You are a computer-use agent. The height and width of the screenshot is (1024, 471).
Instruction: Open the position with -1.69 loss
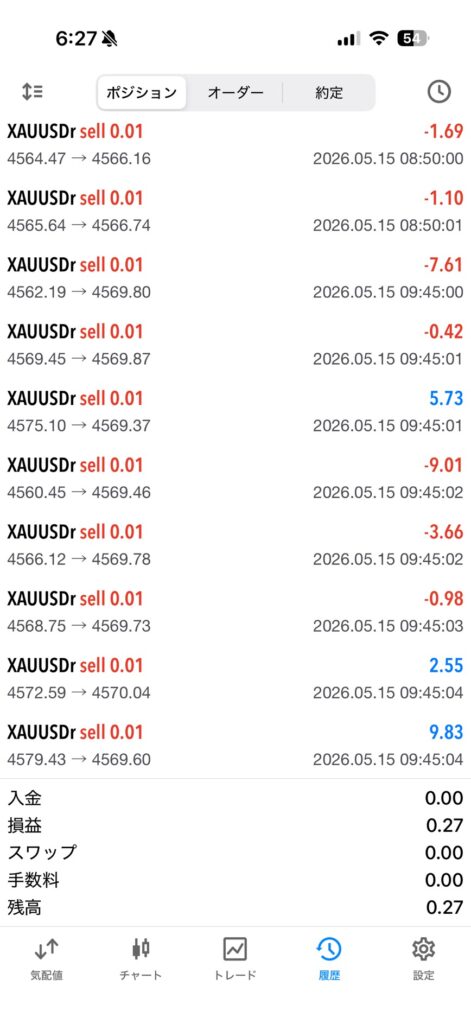click(235, 144)
